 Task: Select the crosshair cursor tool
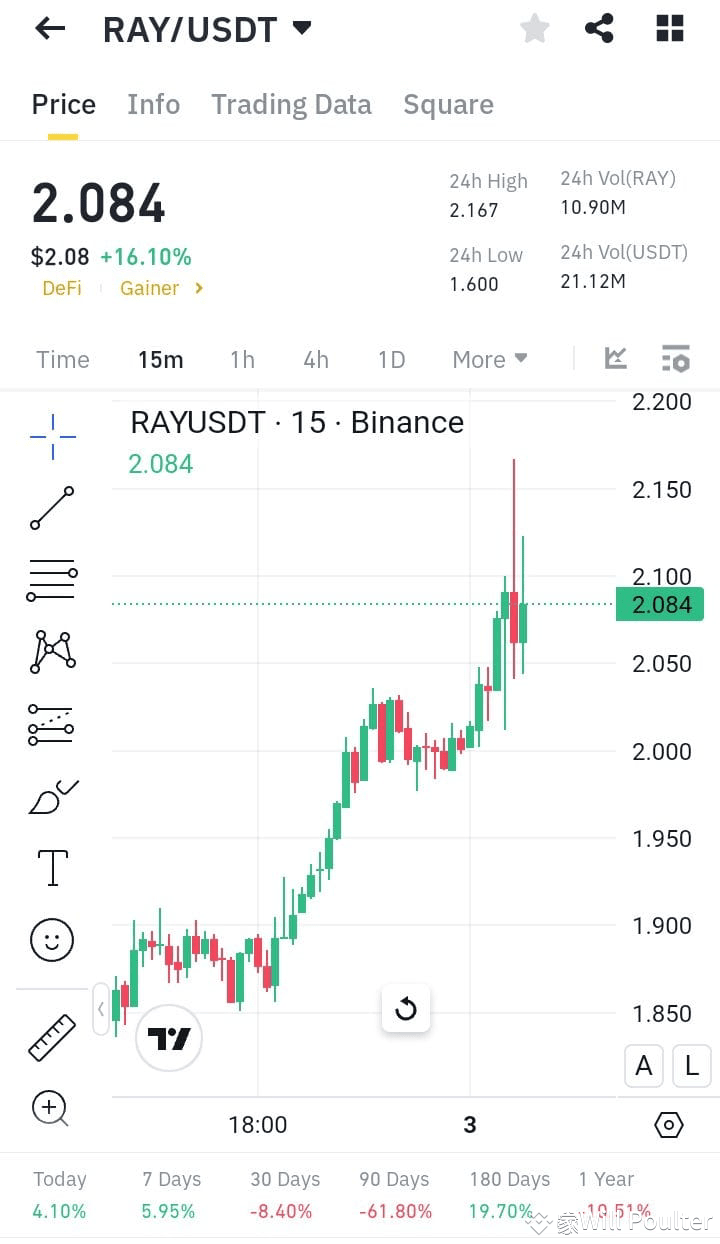[x=52, y=436]
